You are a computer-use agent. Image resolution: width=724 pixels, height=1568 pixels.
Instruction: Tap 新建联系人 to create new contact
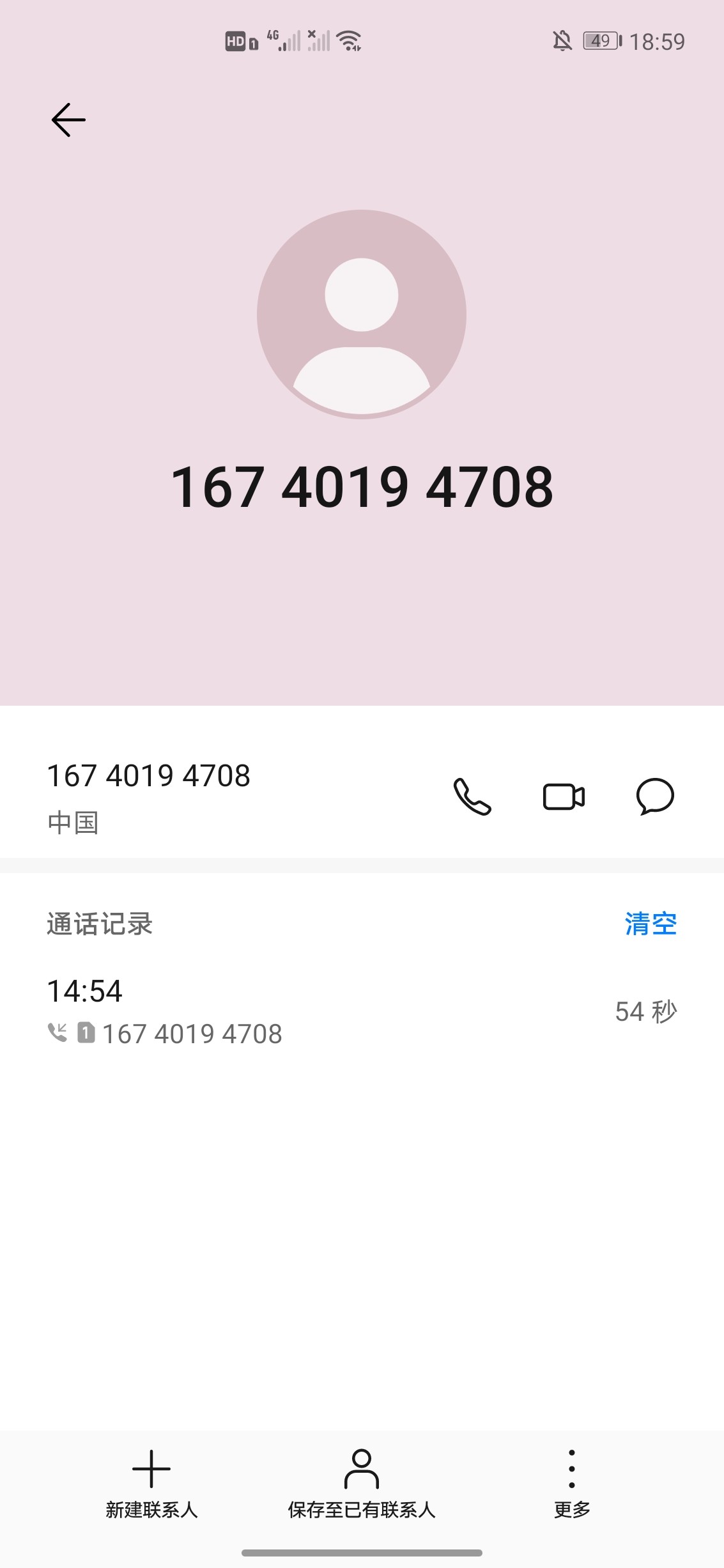[x=151, y=1484]
